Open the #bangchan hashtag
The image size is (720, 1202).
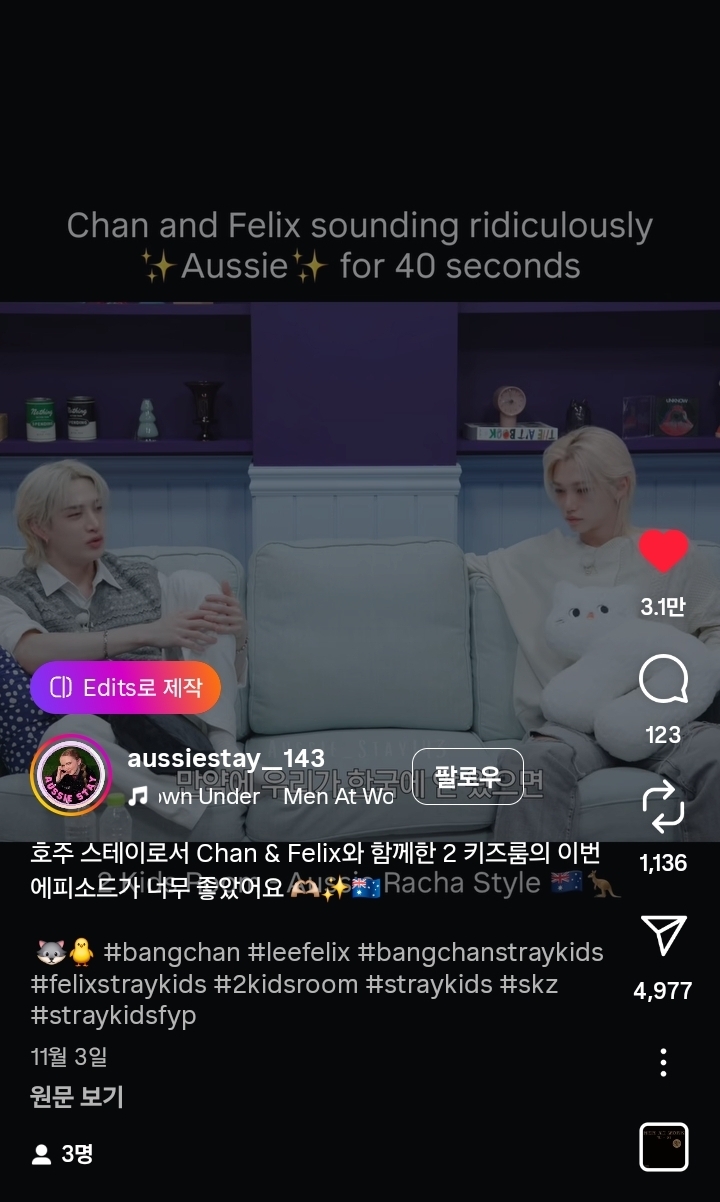tap(171, 952)
